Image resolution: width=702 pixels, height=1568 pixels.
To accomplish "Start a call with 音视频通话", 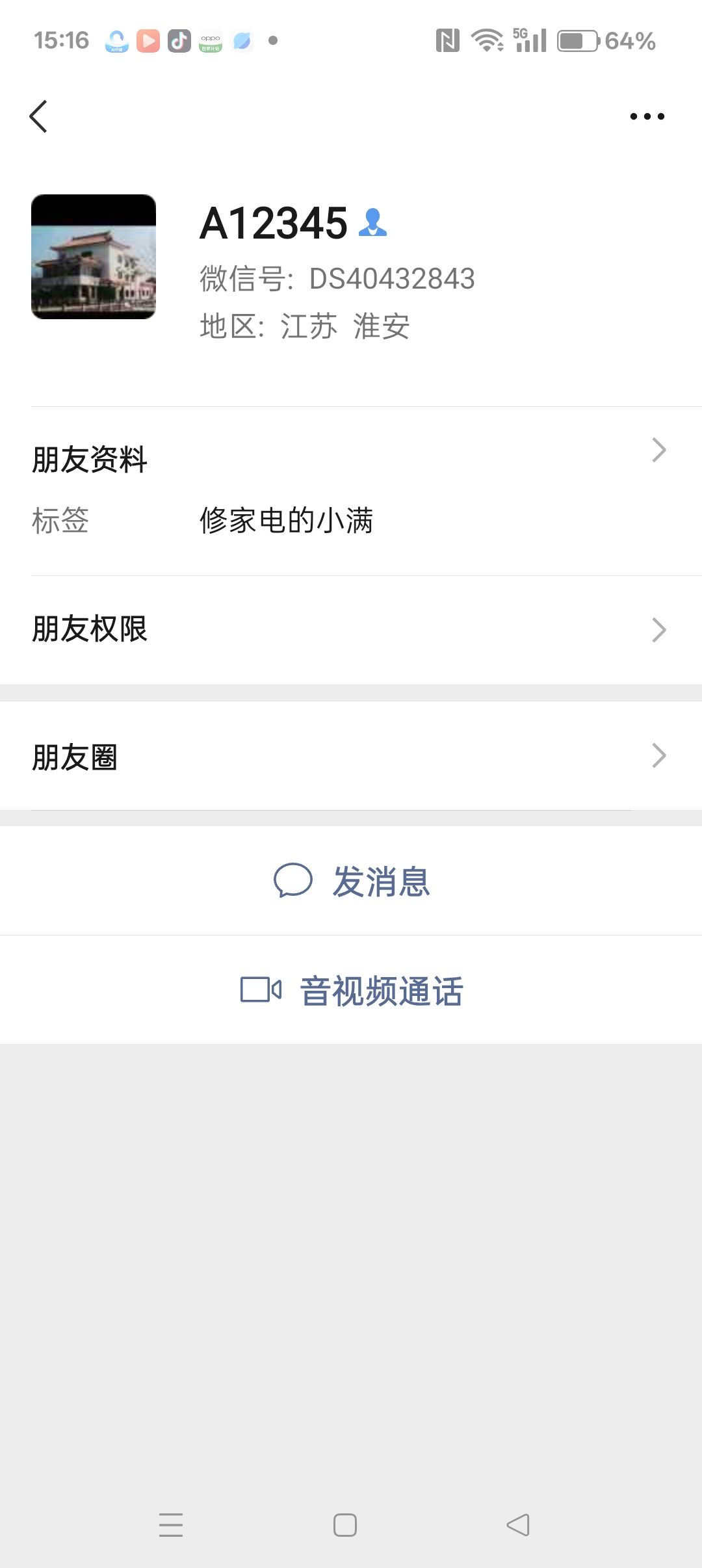I will [351, 990].
